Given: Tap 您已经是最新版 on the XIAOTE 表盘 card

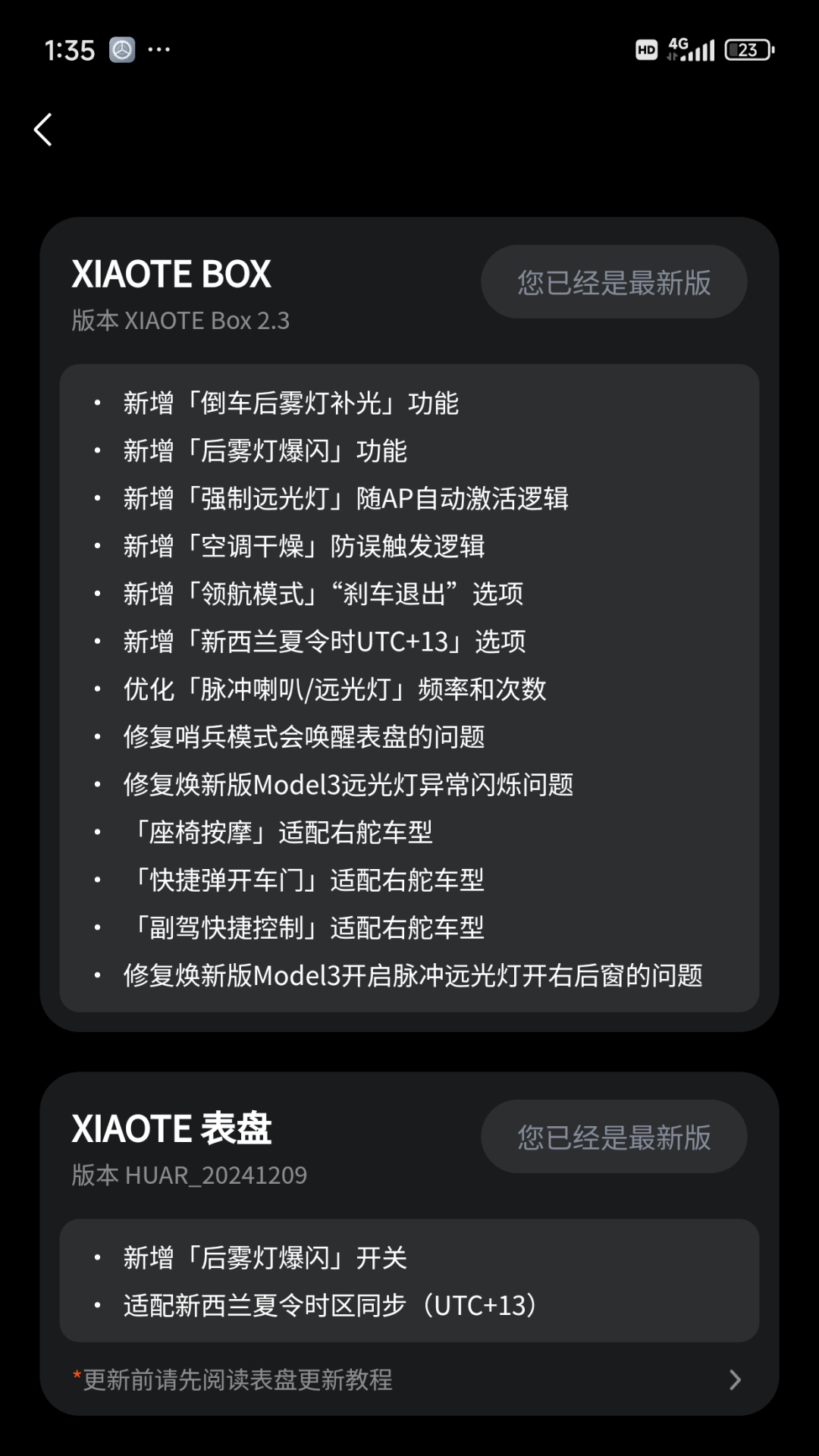Looking at the screenshot, I should tap(613, 1137).
